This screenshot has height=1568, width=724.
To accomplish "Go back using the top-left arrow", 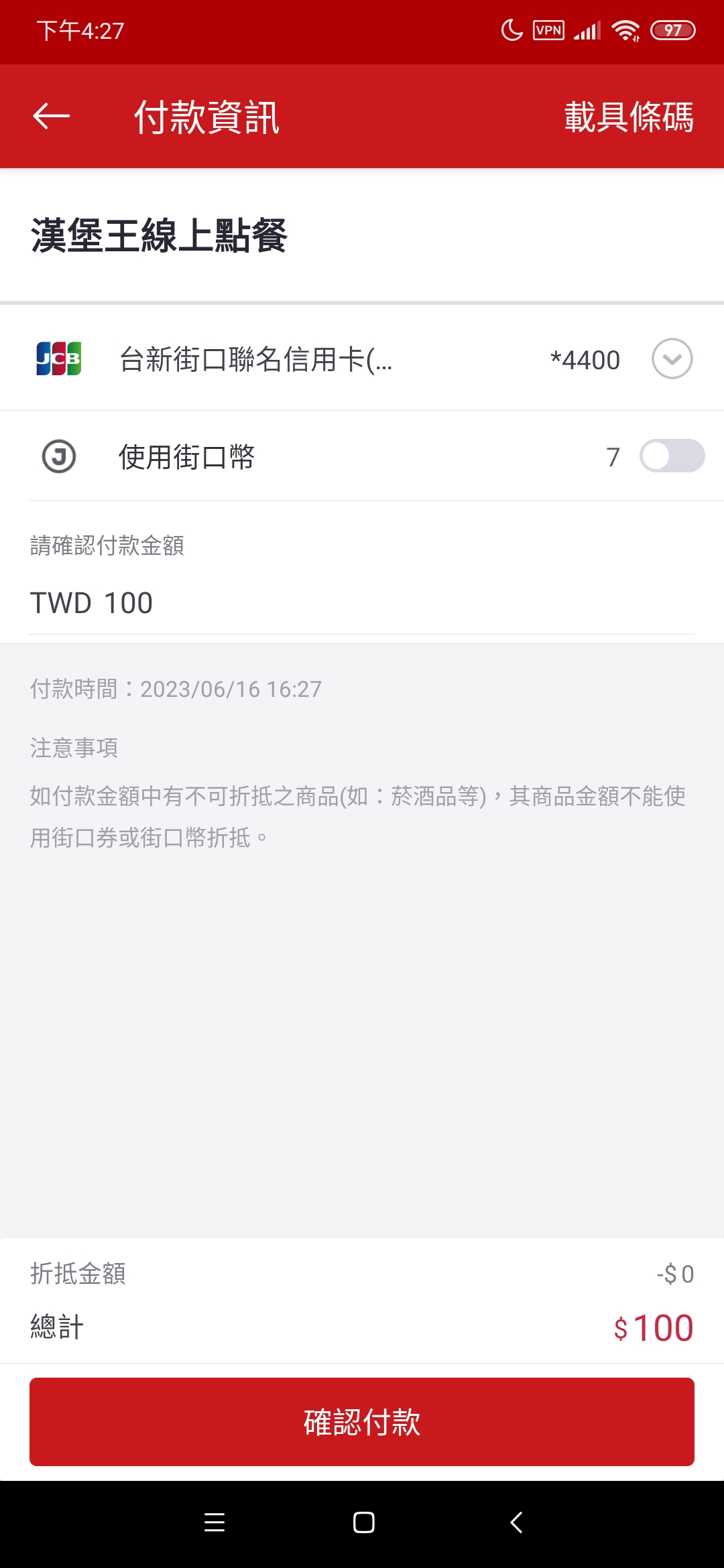I will [x=52, y=117].
